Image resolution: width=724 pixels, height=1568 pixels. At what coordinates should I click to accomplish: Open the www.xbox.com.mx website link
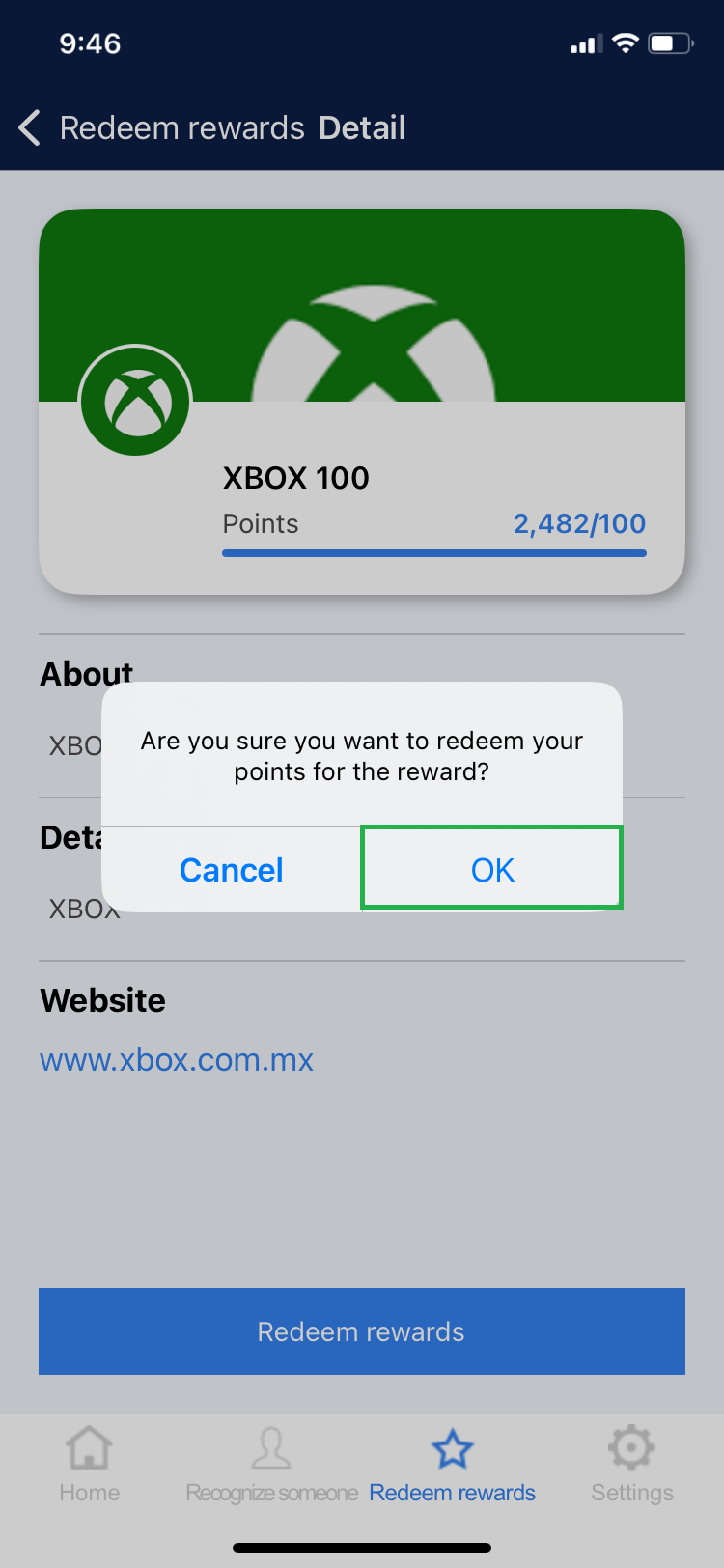pos(177,1060)
